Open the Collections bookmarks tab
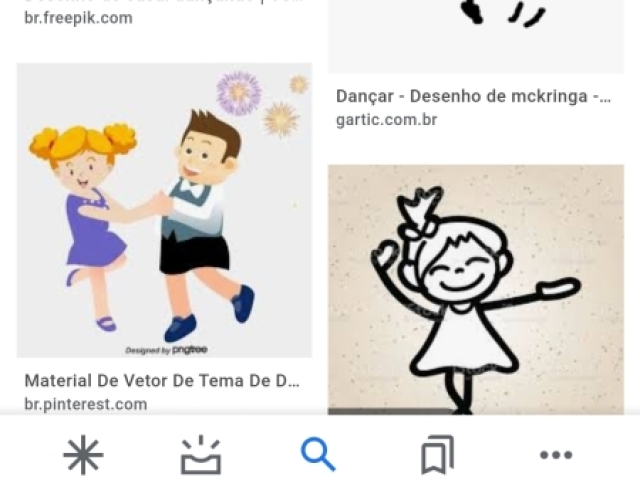The image size is (640, 480). 437,455
